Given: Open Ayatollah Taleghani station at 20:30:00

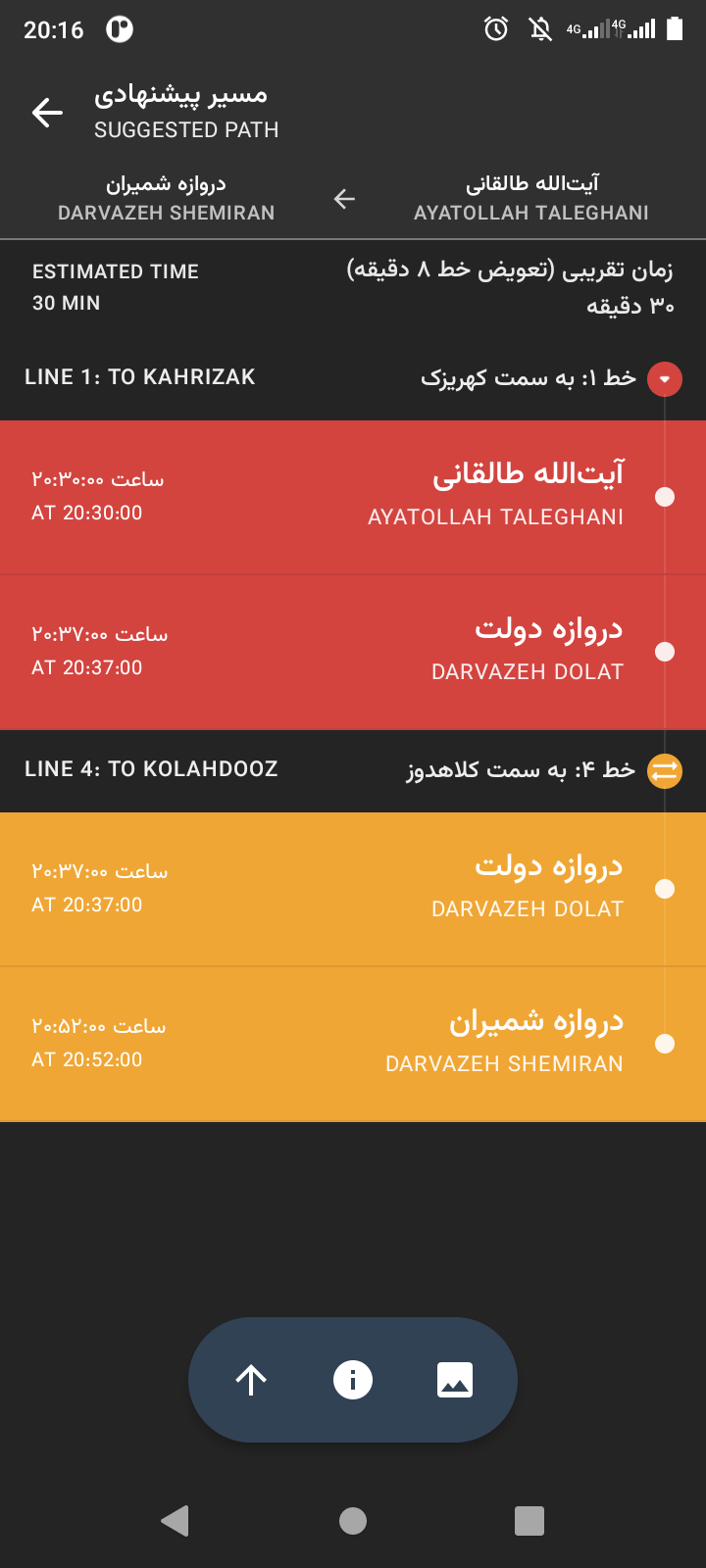Looking at the screenshot, I should 353,497.
